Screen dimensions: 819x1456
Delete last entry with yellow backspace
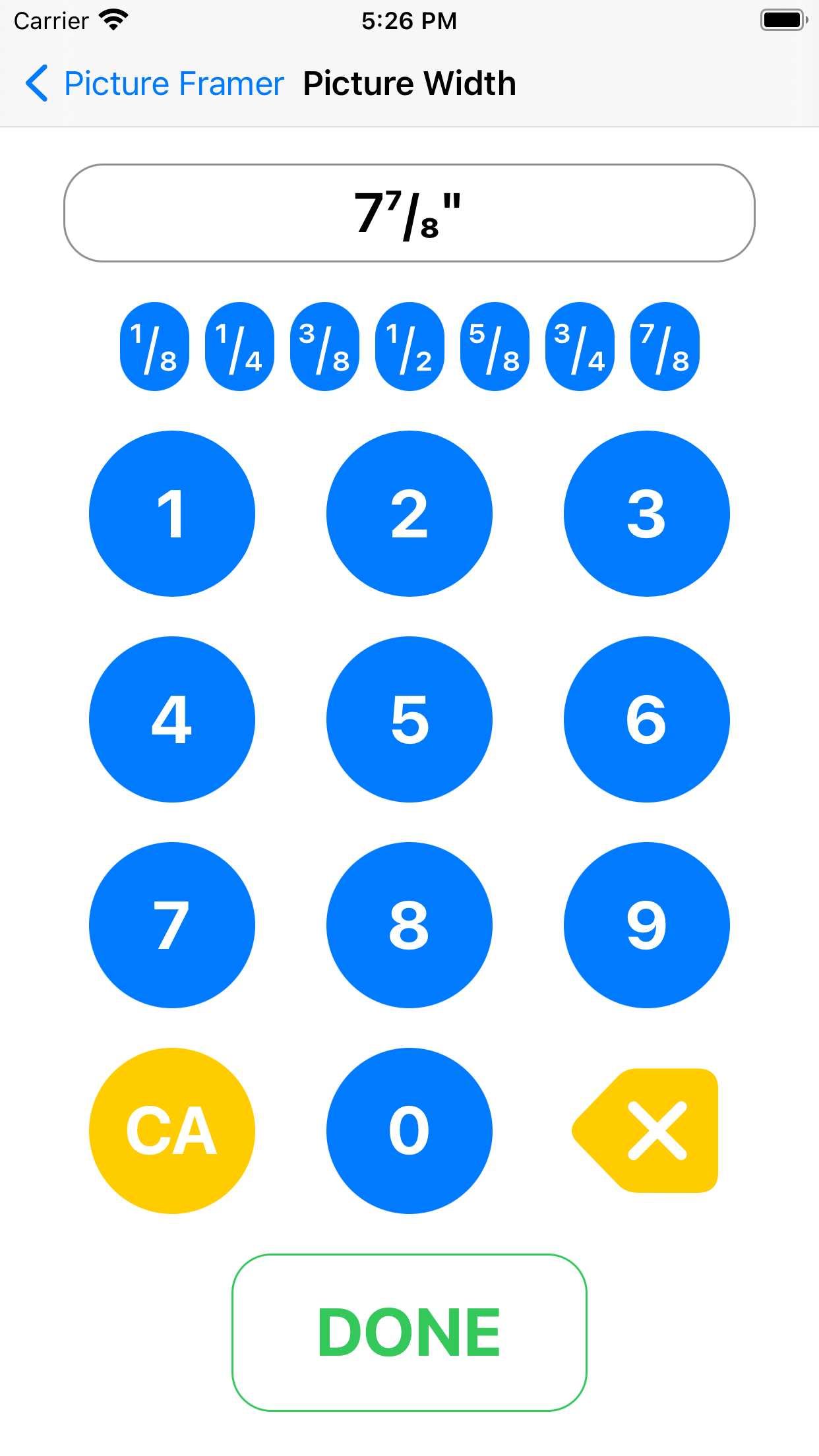point(650,1131)
